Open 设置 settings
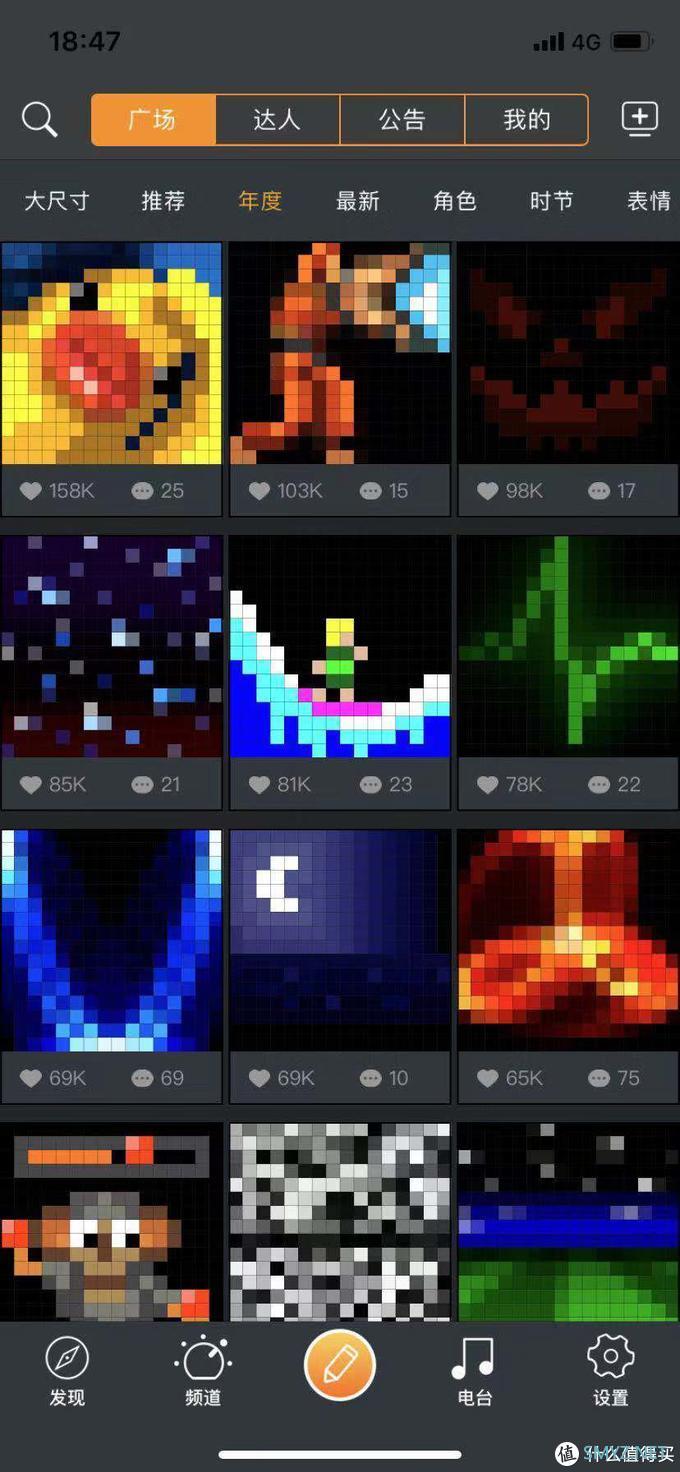 click(x=610, y=1371)
